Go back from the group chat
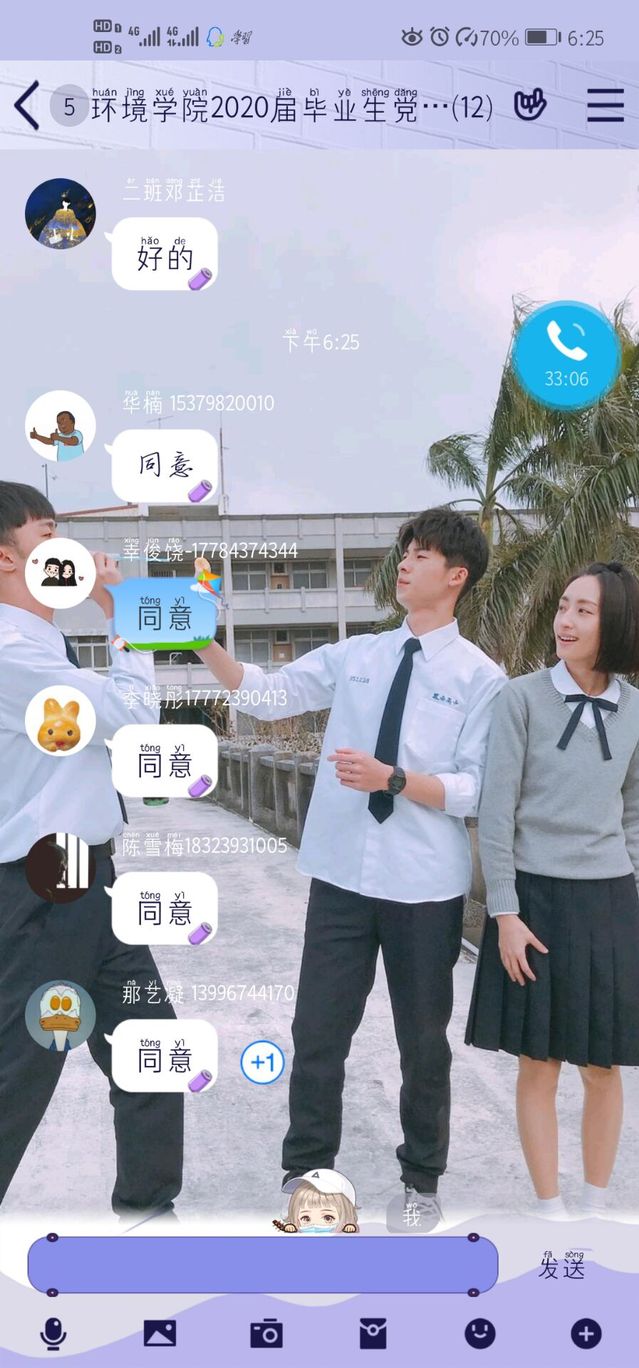This screenshot has width=639, height=1368. pos(27,105)
